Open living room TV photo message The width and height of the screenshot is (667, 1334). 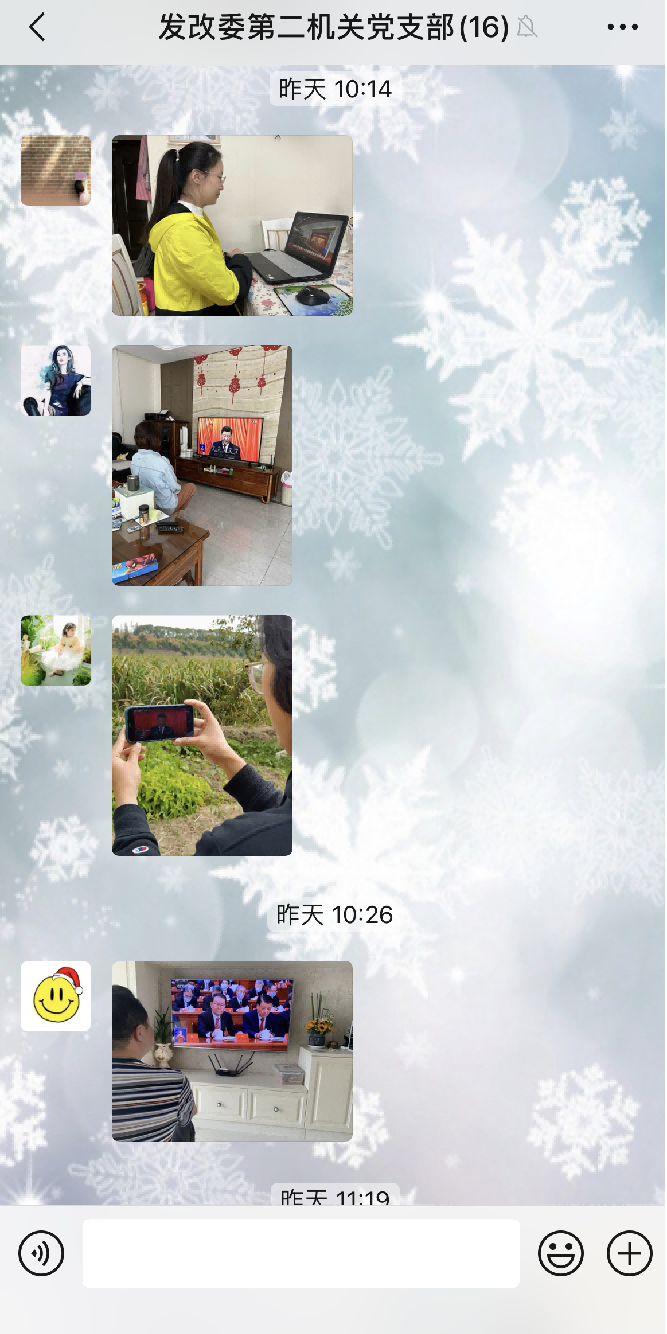[x=201, y=465]
